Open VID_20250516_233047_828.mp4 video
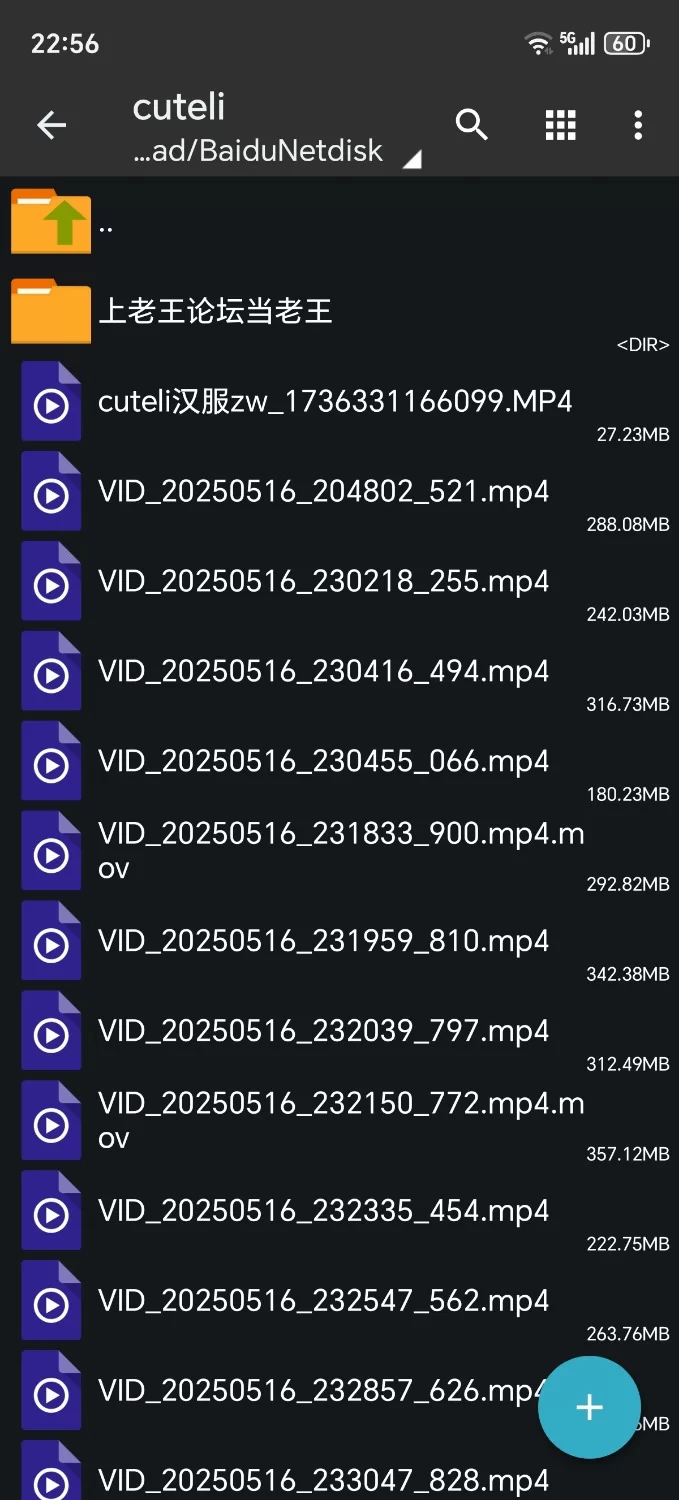Viewport: 679px width, 1500px height. 323,1480
